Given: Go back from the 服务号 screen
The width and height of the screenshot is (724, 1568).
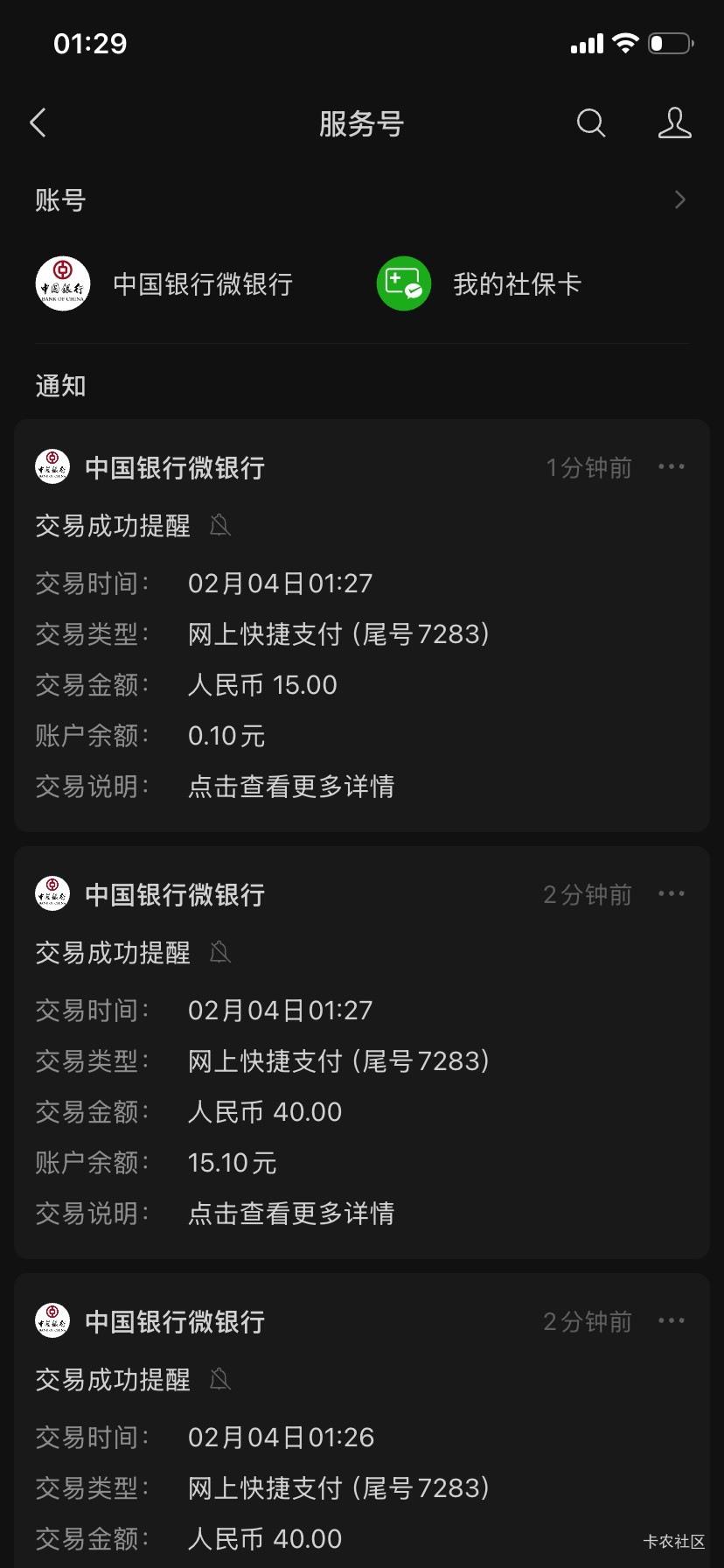Looking at the screenshot, I should coord(38,123).
